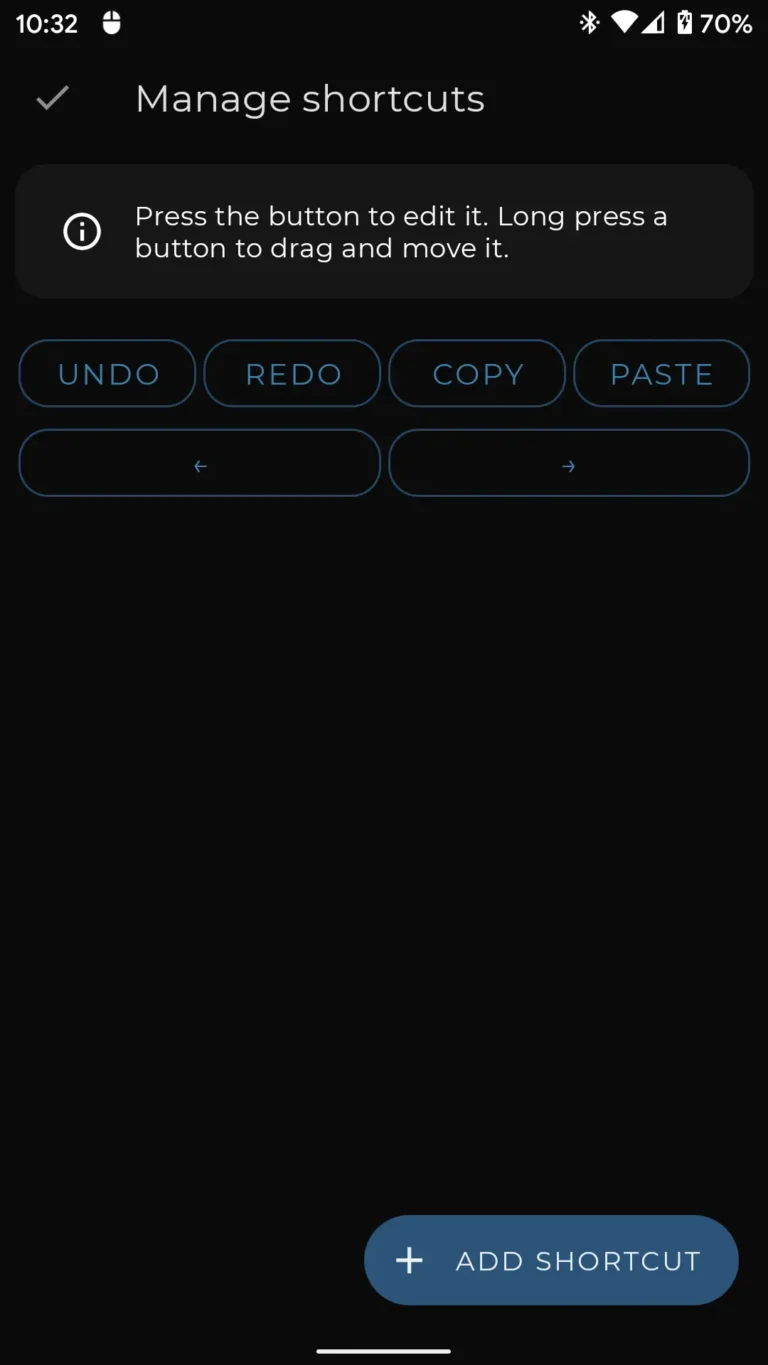The width and height of the screenshot is (768, 1365).
Task: Click the status bar at top of screen
Action: [384, 22]
